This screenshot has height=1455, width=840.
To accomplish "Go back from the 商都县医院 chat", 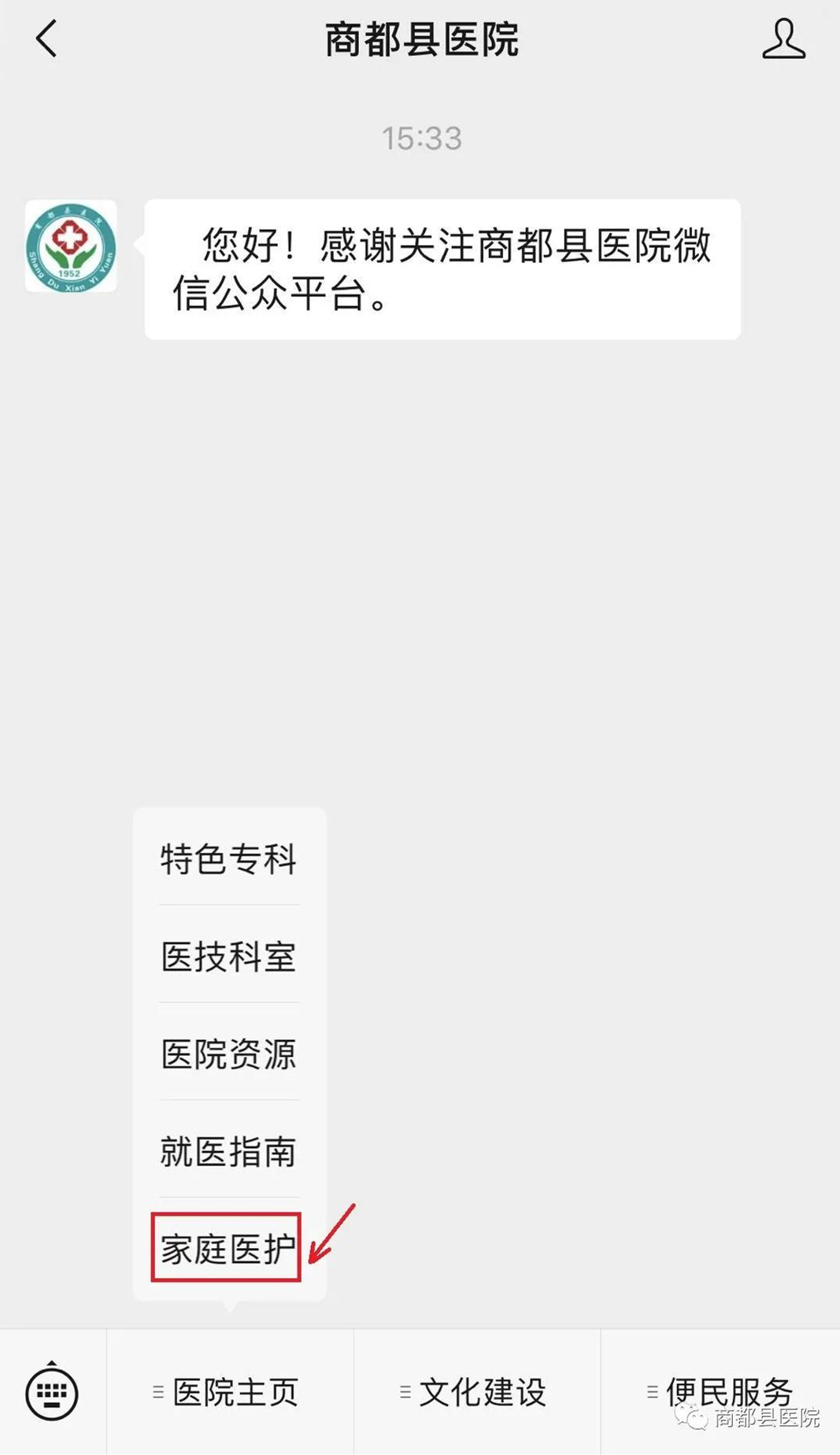I will pyautogui.click(x=46, y=39).
